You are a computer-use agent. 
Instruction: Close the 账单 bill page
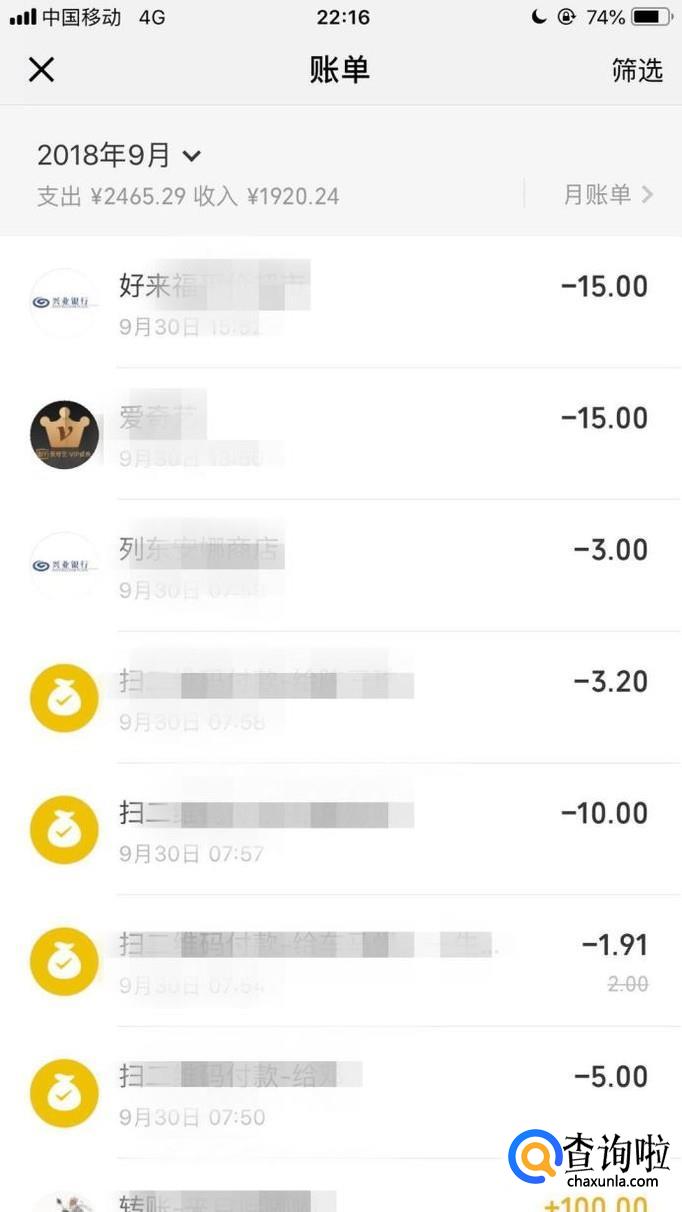pyautogui.click(x=41, y=70)
